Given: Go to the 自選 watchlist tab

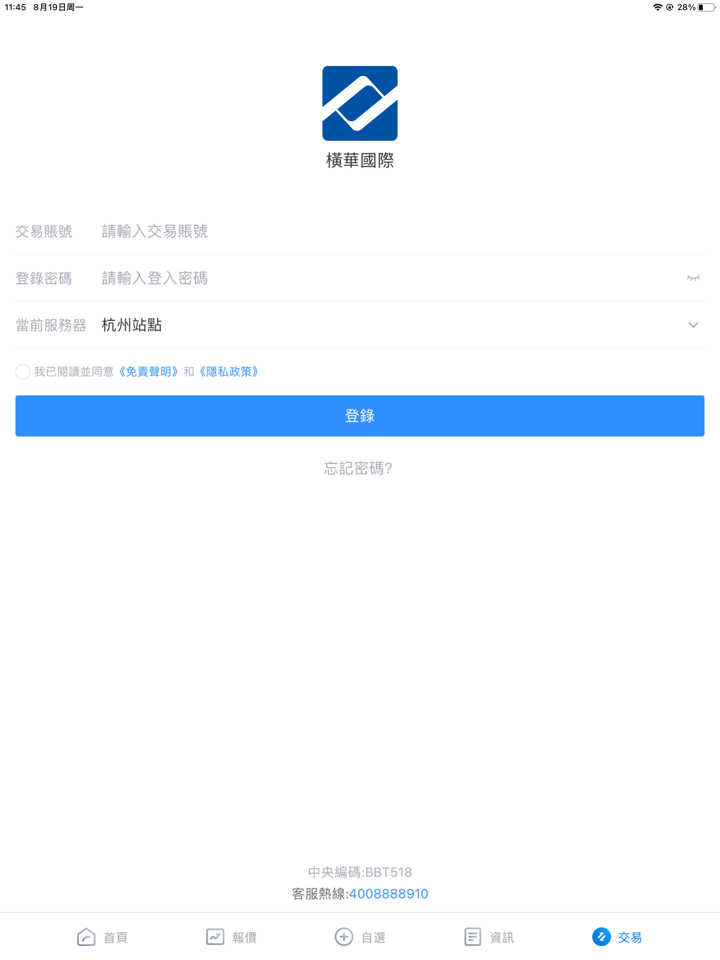Looking at the screenshot, I should point(360,937).
